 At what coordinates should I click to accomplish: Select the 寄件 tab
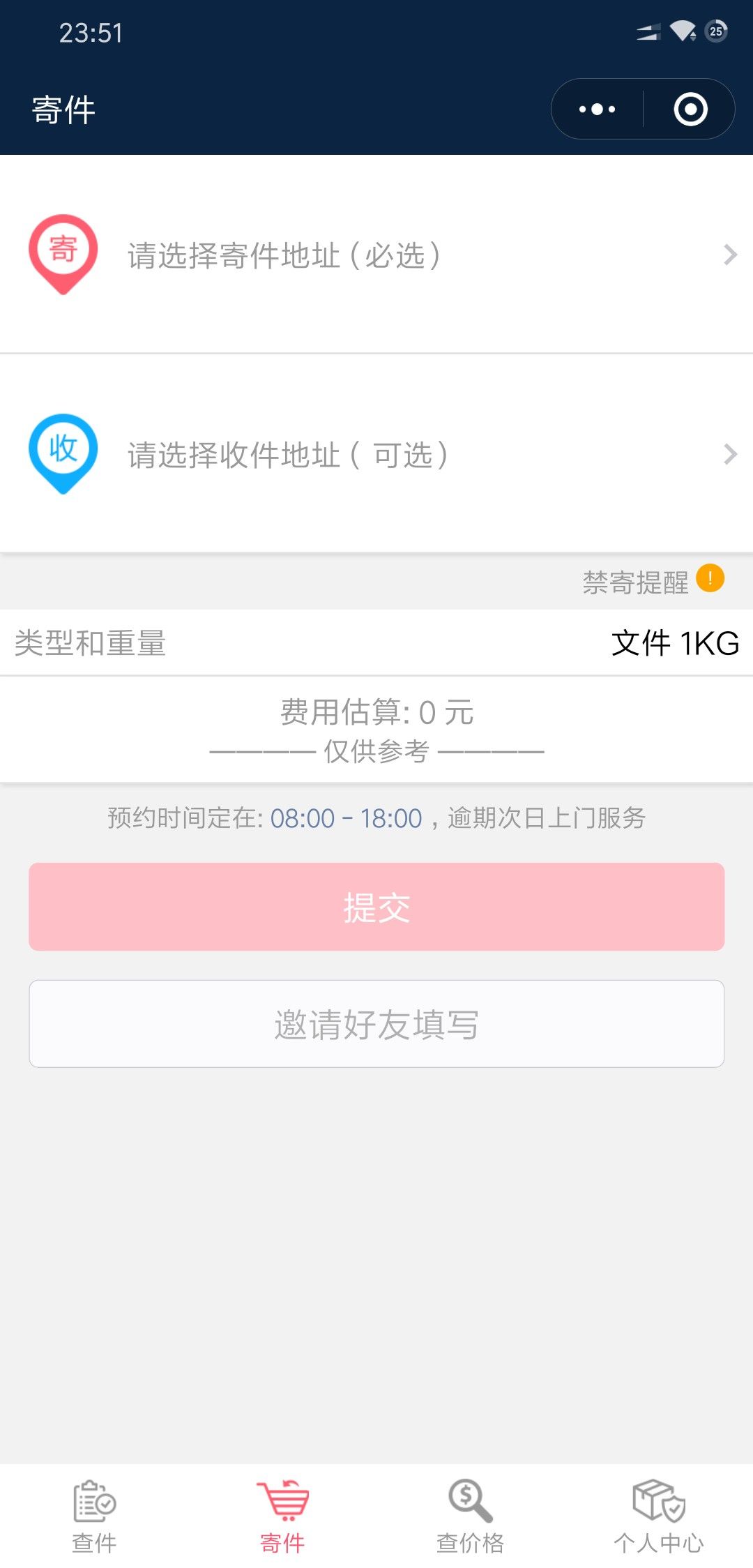pos(282,1516)
